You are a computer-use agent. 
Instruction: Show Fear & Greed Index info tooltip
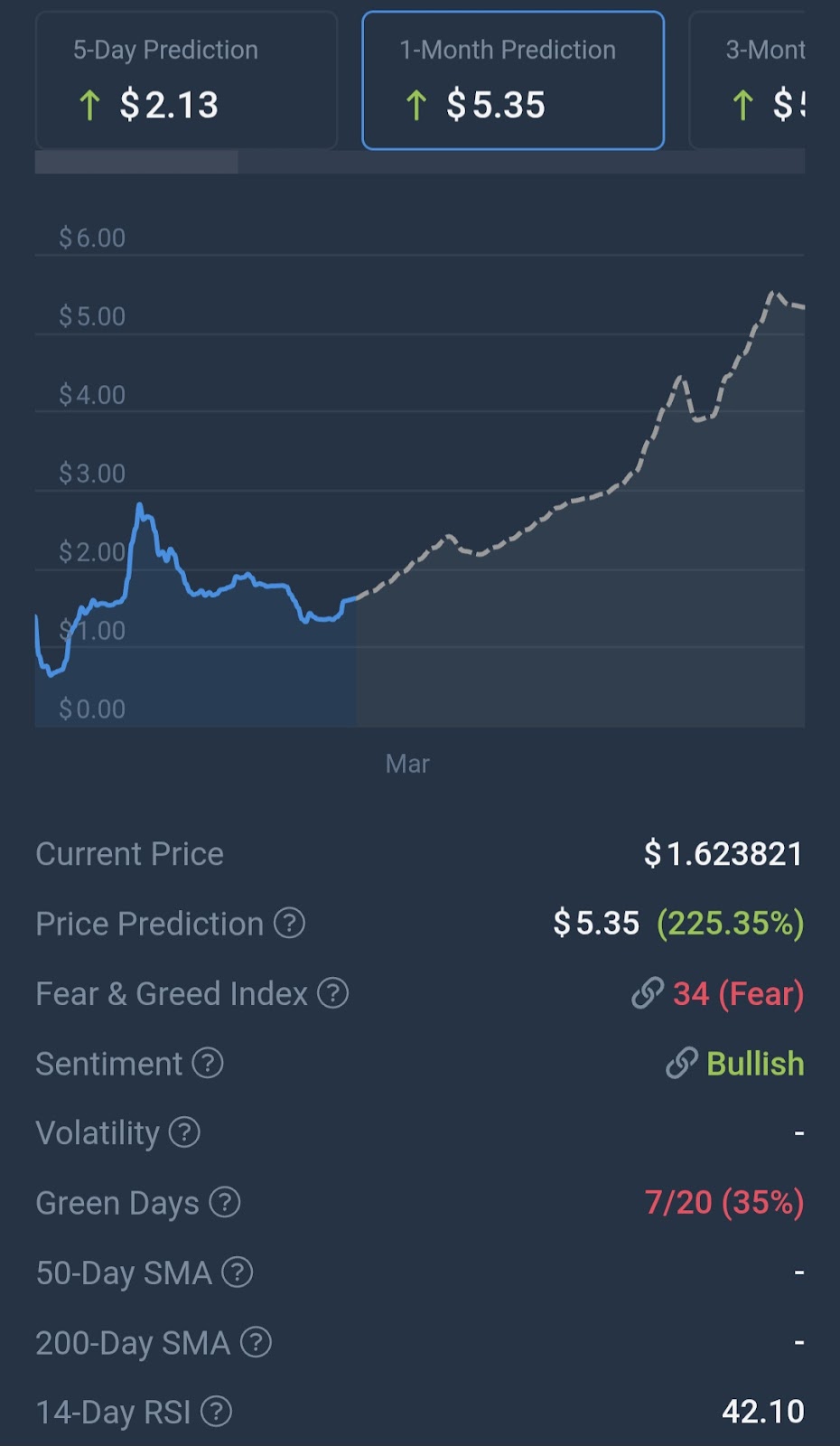[332, 993]
